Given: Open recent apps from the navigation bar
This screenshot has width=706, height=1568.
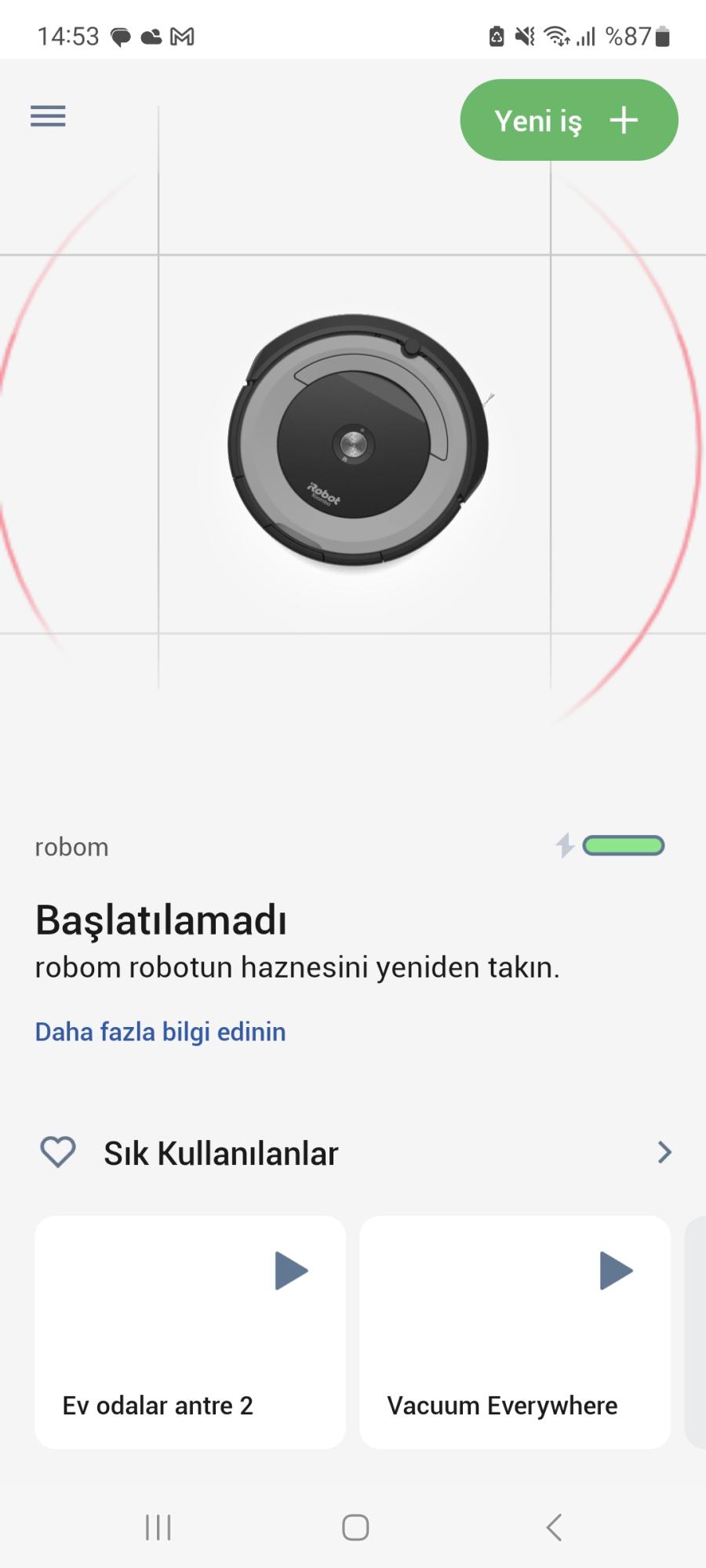Looking at the screenshot, I should point(158,1527).
